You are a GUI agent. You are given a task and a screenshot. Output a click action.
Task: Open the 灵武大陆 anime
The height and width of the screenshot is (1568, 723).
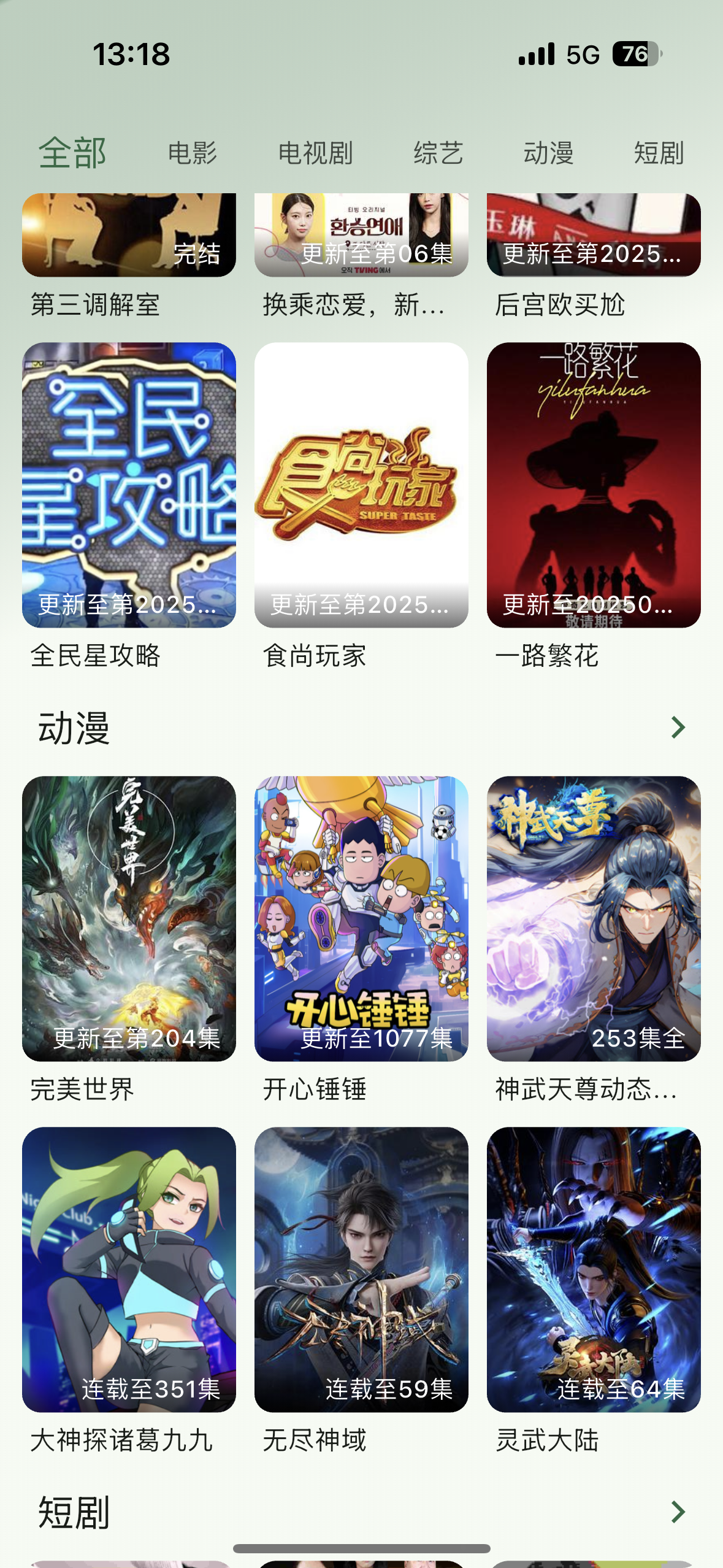click(x=594, y=1269)
